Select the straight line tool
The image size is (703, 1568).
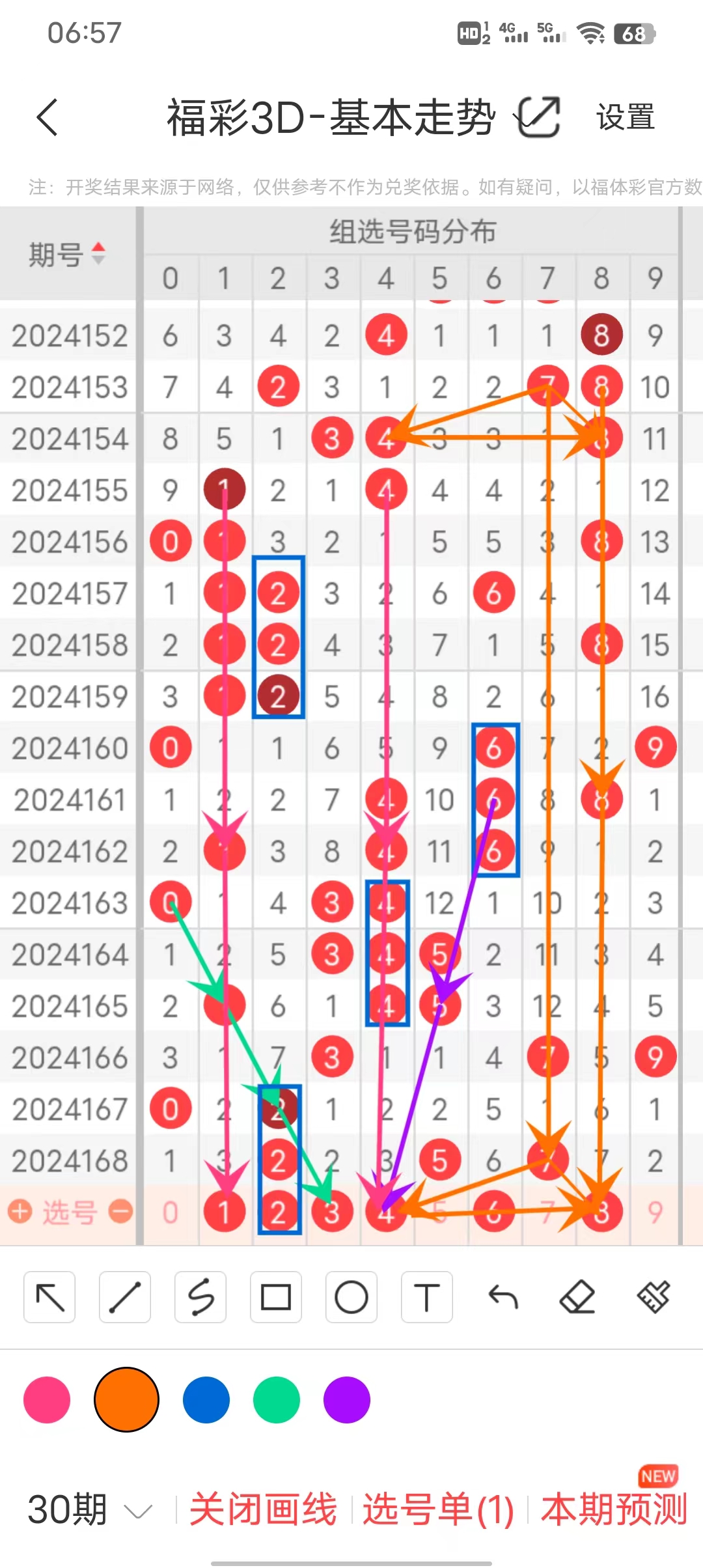click(x=125, y=1297)
